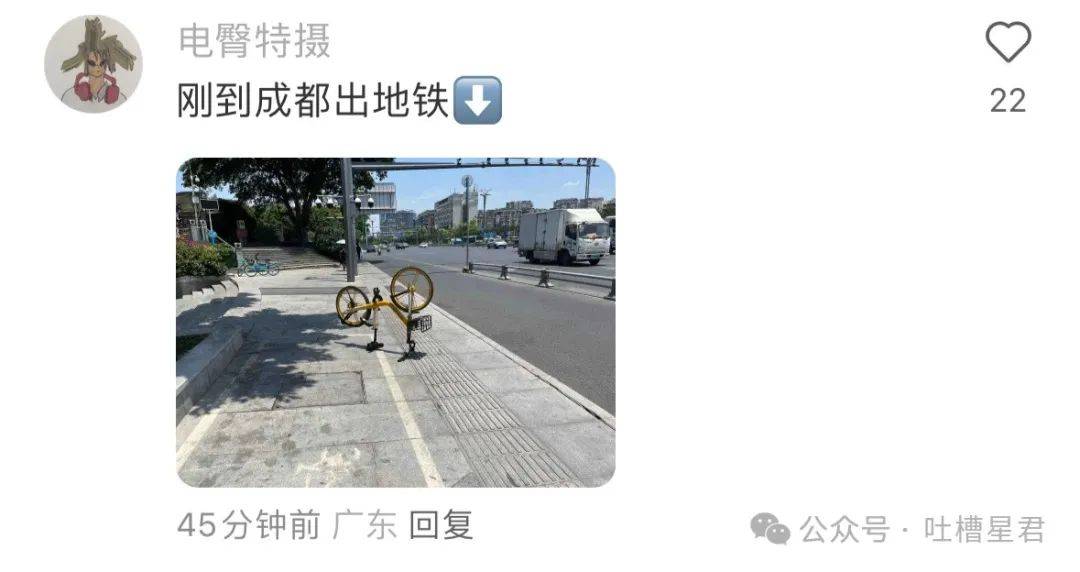Open the username 电臀特摄

254,41
